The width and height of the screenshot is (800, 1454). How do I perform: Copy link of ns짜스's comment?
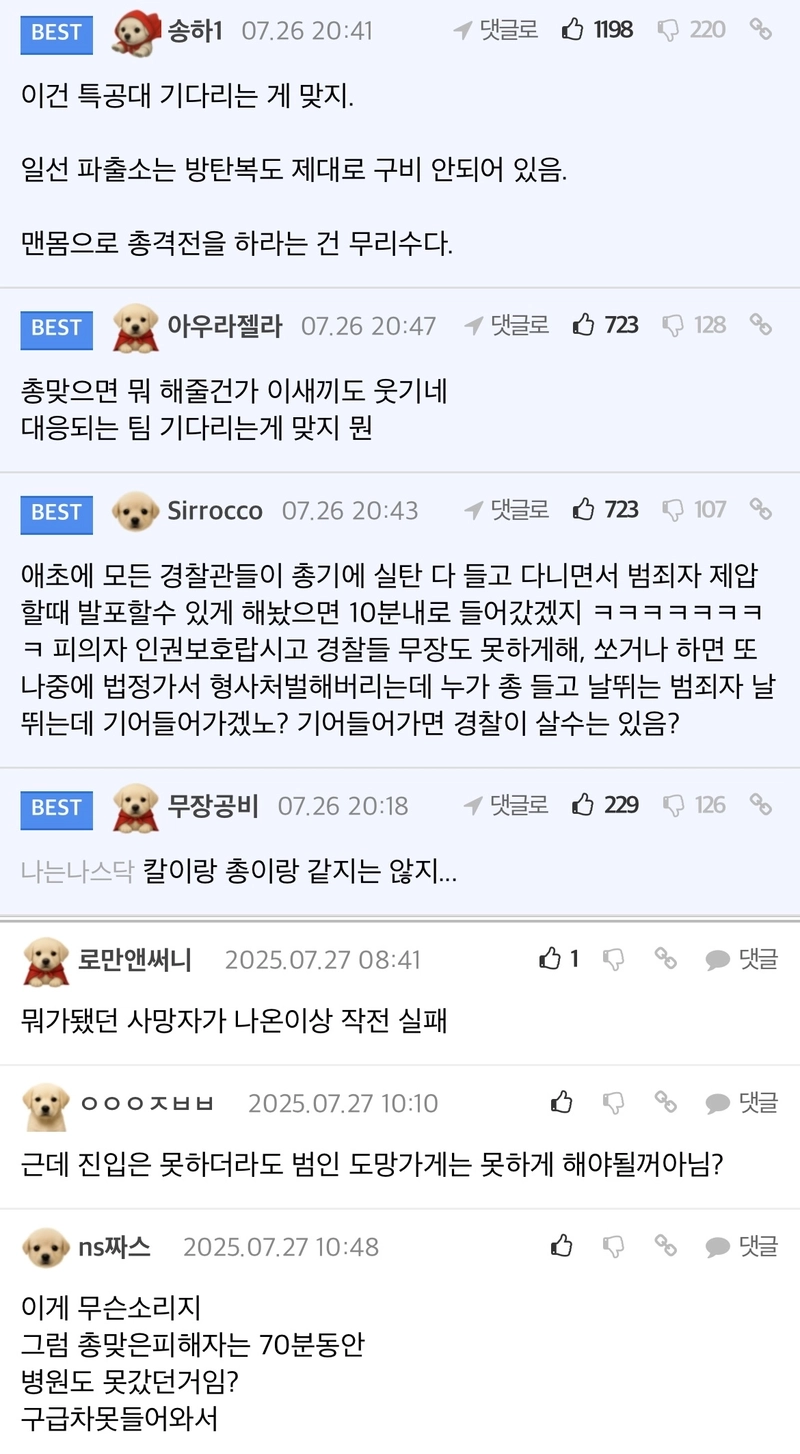pyautogui.click(x=666, y=1246)
